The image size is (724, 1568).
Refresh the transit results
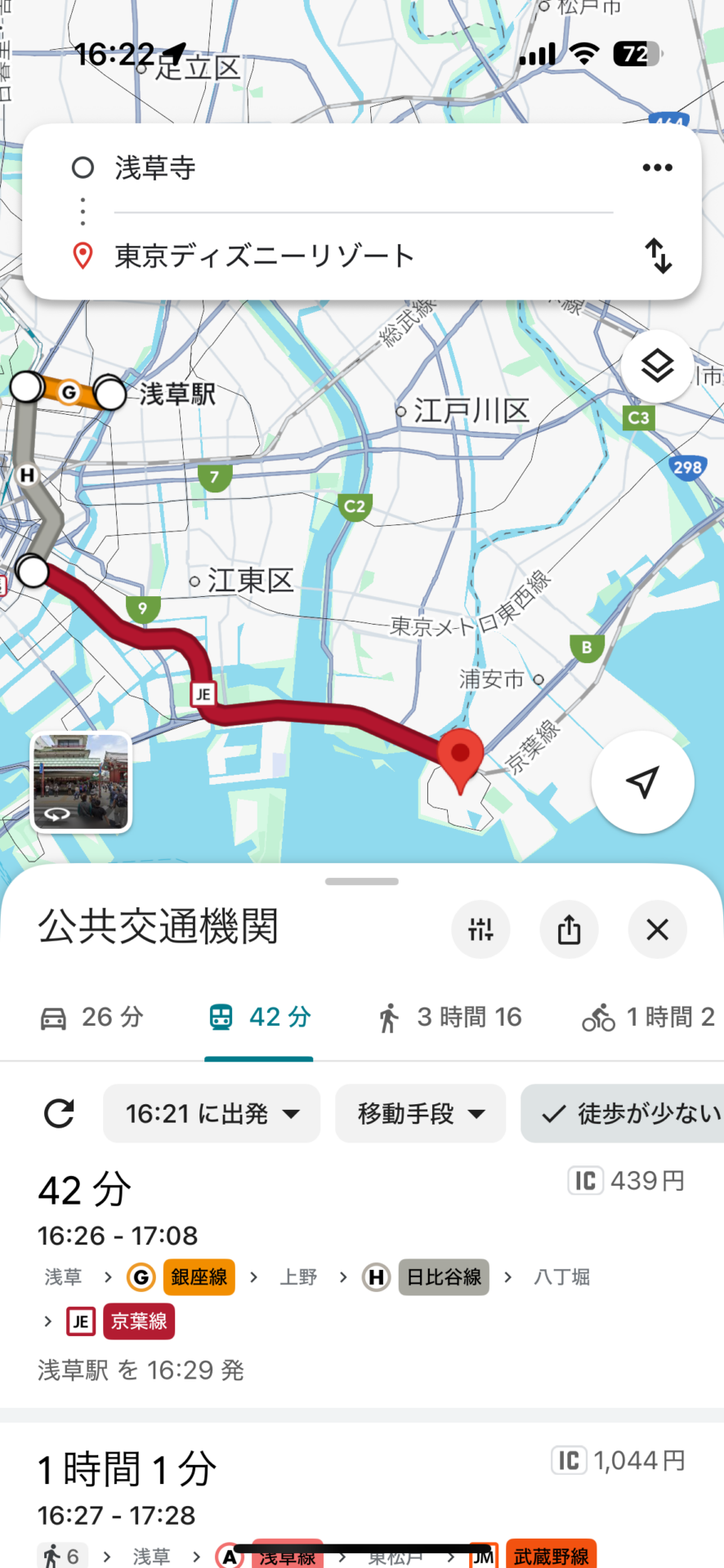(59, 1113)
